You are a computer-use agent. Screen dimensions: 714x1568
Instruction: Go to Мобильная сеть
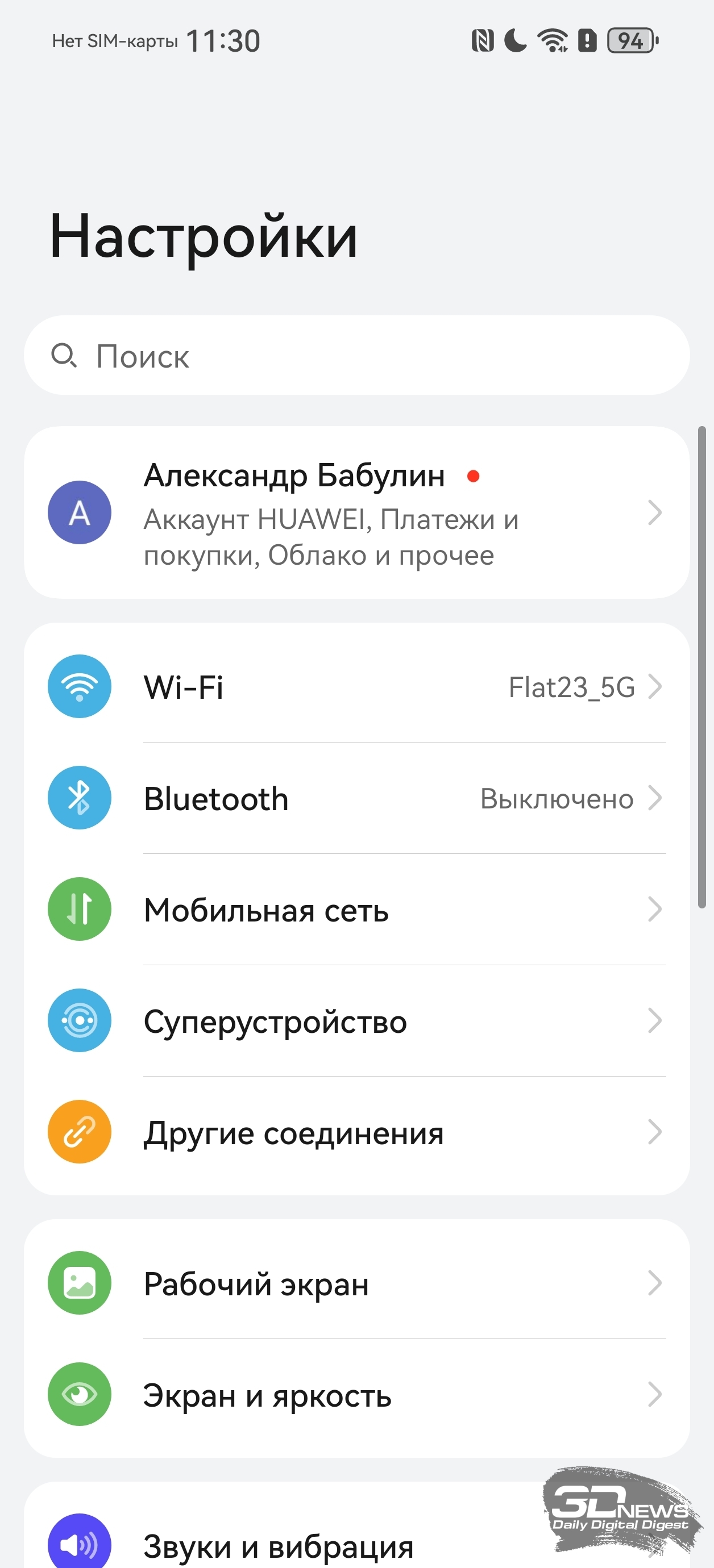(357, 910)
